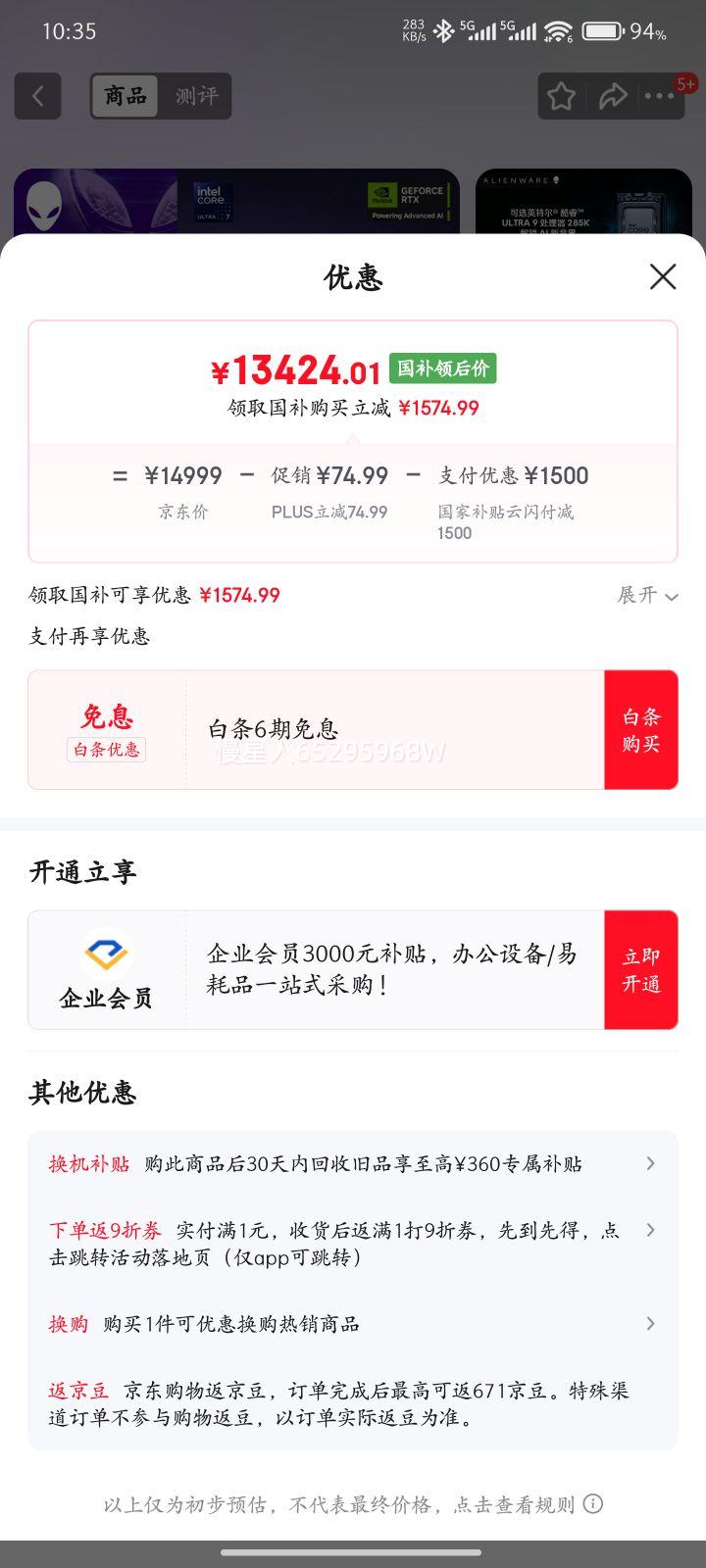Select the 商品 tab
Image resolution: width=706 pixels, height=1568 pixels.
point(126,96)
